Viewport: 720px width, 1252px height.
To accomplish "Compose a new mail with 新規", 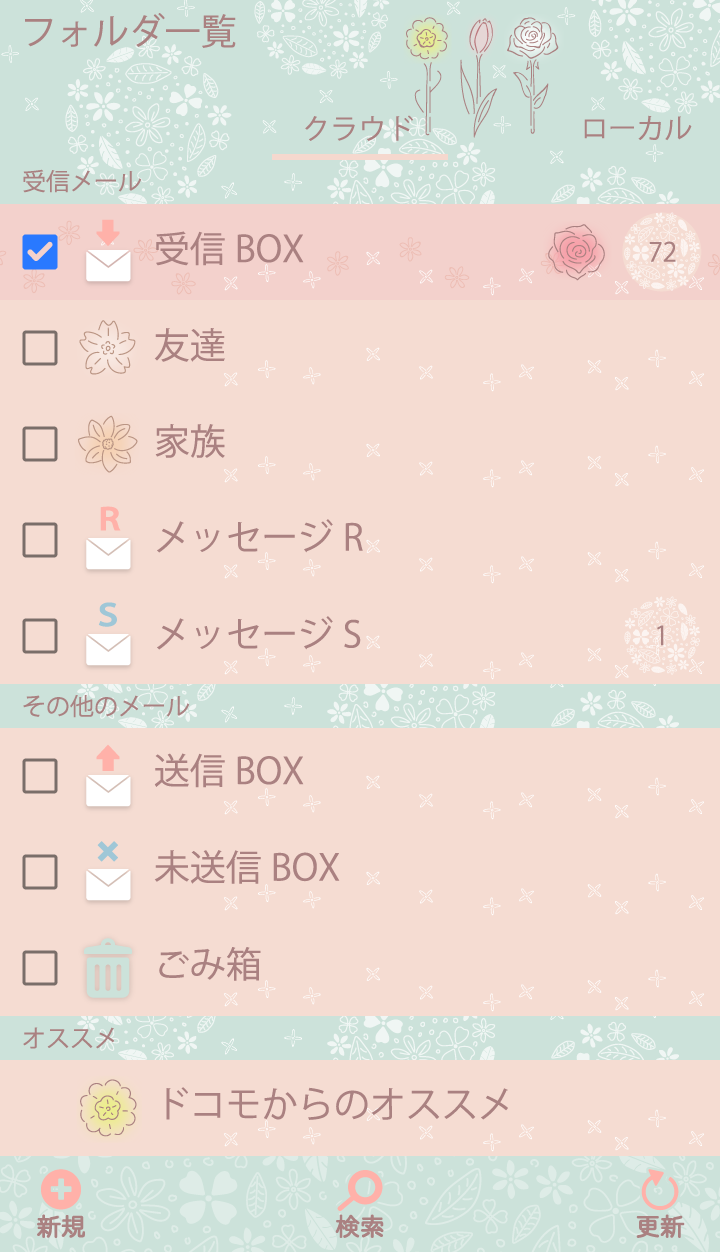I will pos(61,1205).
